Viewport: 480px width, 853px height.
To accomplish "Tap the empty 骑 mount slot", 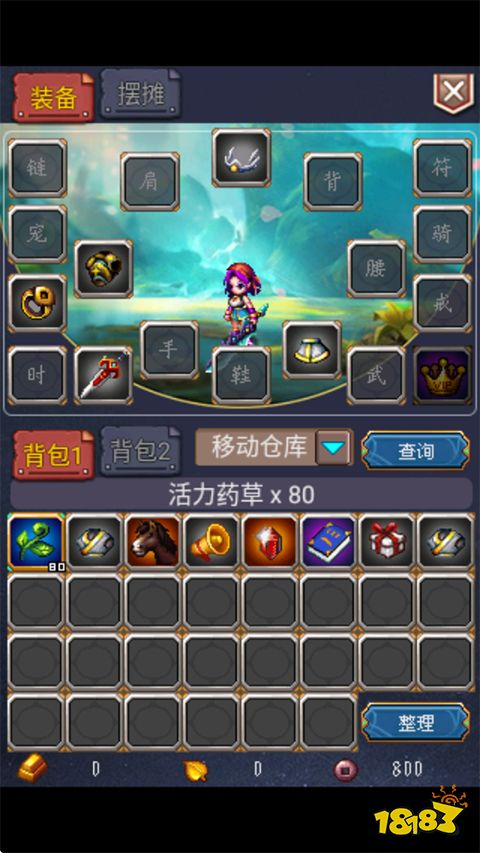I will pyautogui.click(x=442, y=234).
